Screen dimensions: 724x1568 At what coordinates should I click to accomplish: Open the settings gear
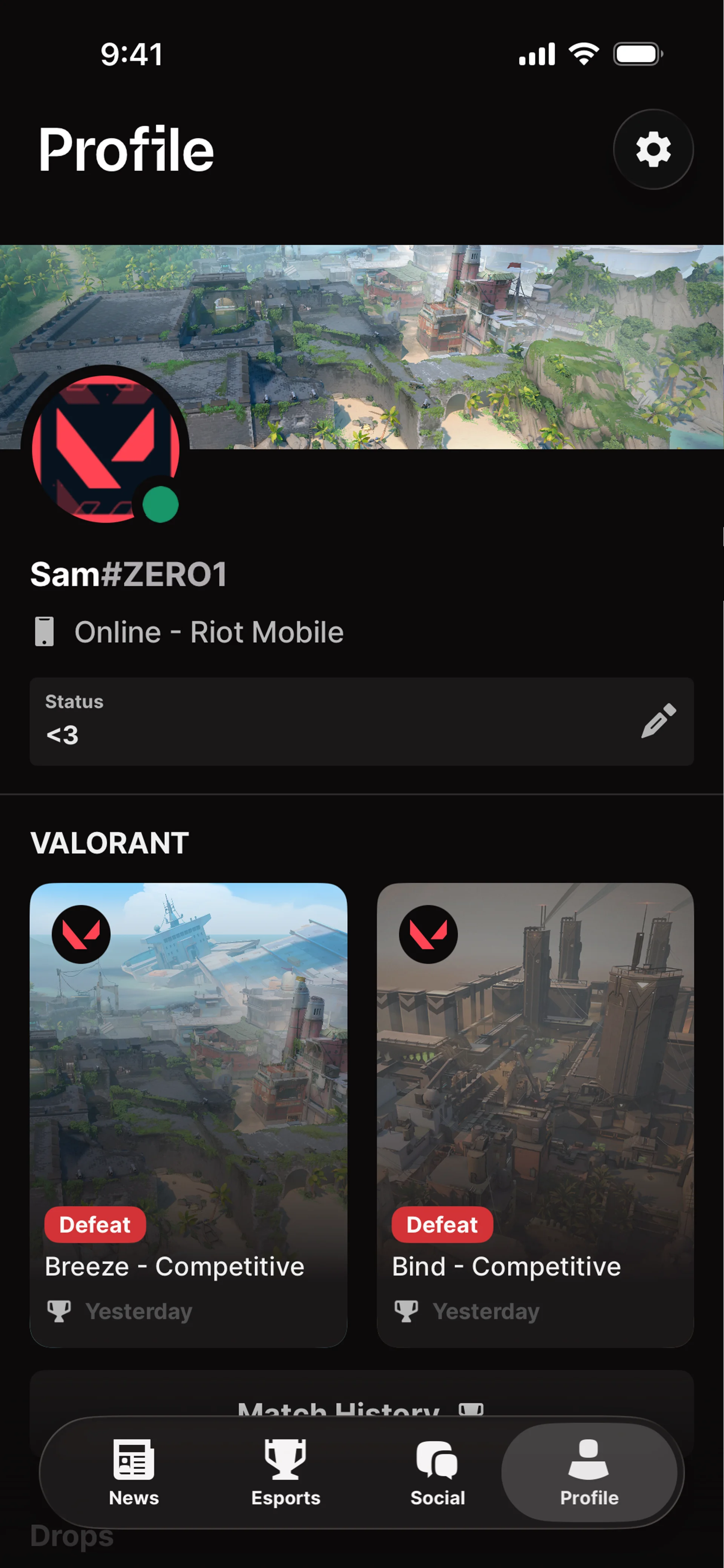[653, 149]
